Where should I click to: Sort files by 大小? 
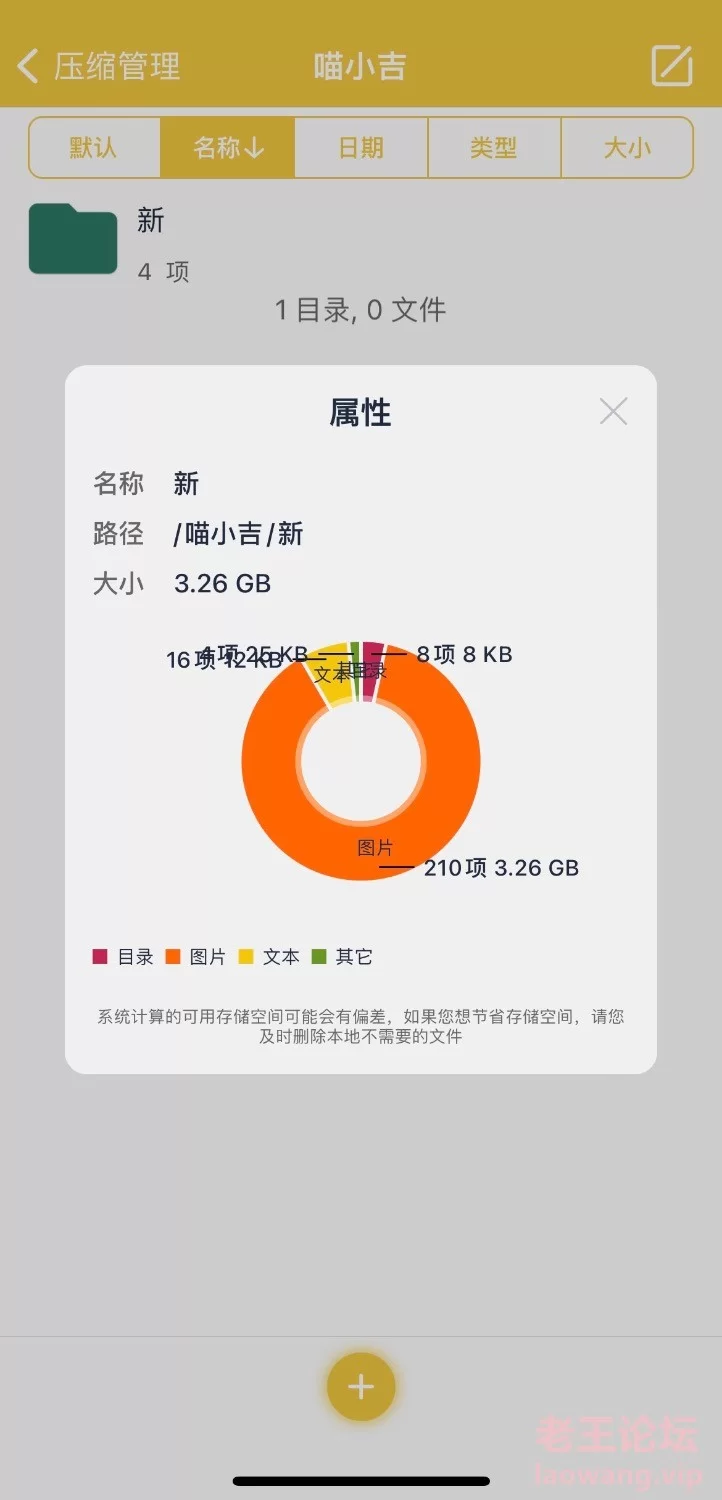click(x=627, y=148)
